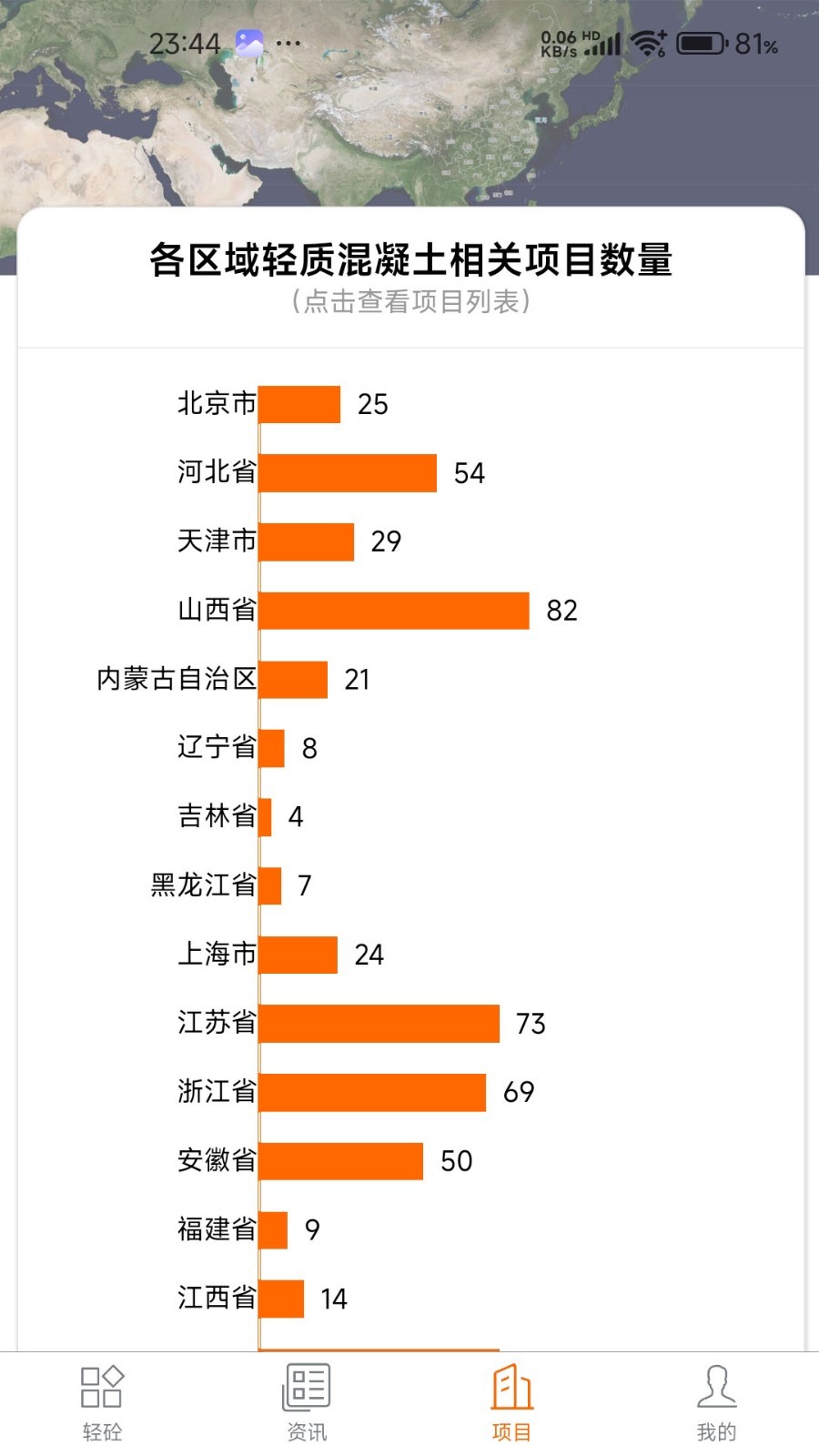Tap the 安徽省 bar

(340, 1161)
